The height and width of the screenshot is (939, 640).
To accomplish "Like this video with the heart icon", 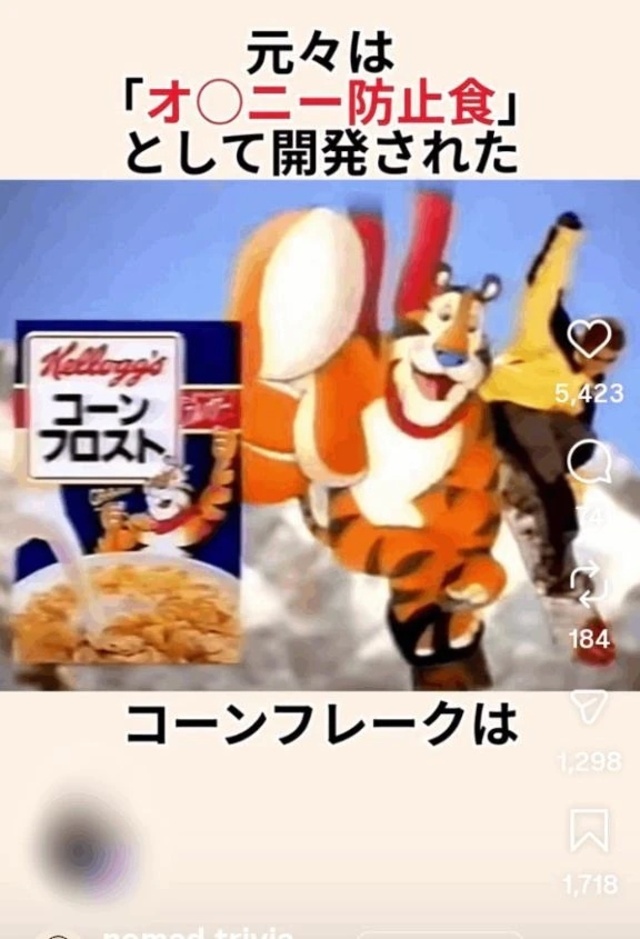I will click(x=589, y=341).
